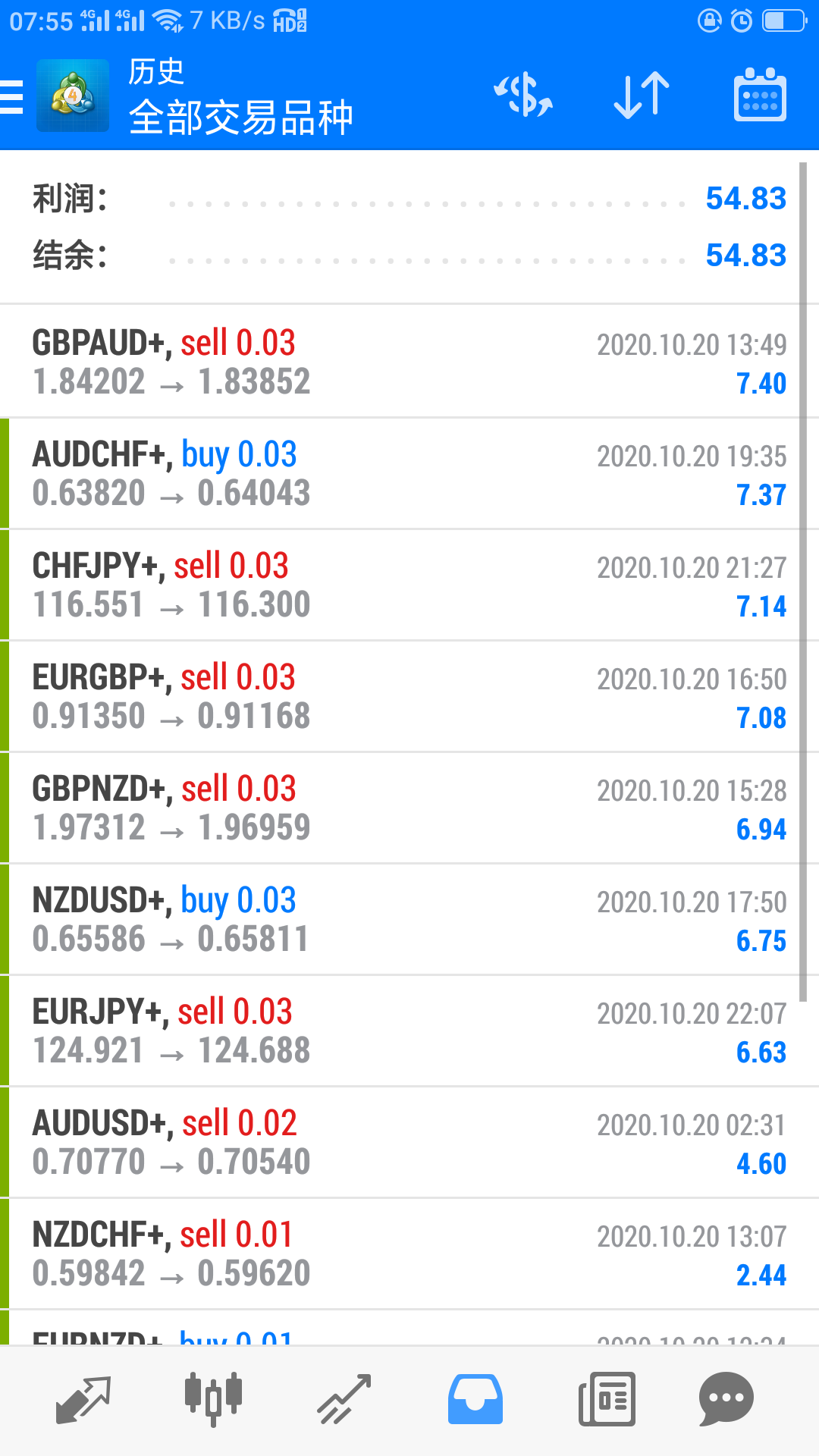Open the side menu drawer

coord(14,97)
